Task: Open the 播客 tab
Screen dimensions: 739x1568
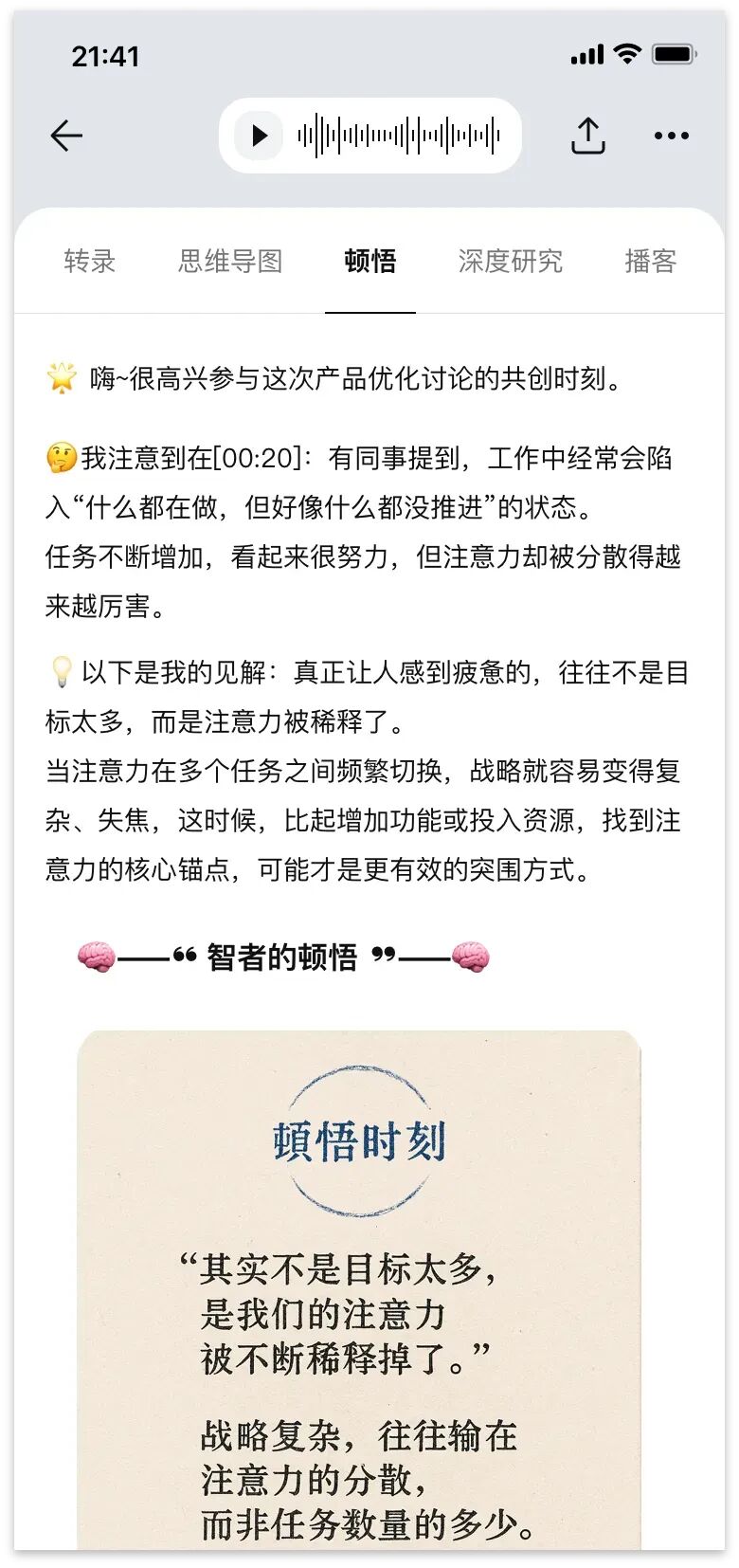Action: (651, 261)
